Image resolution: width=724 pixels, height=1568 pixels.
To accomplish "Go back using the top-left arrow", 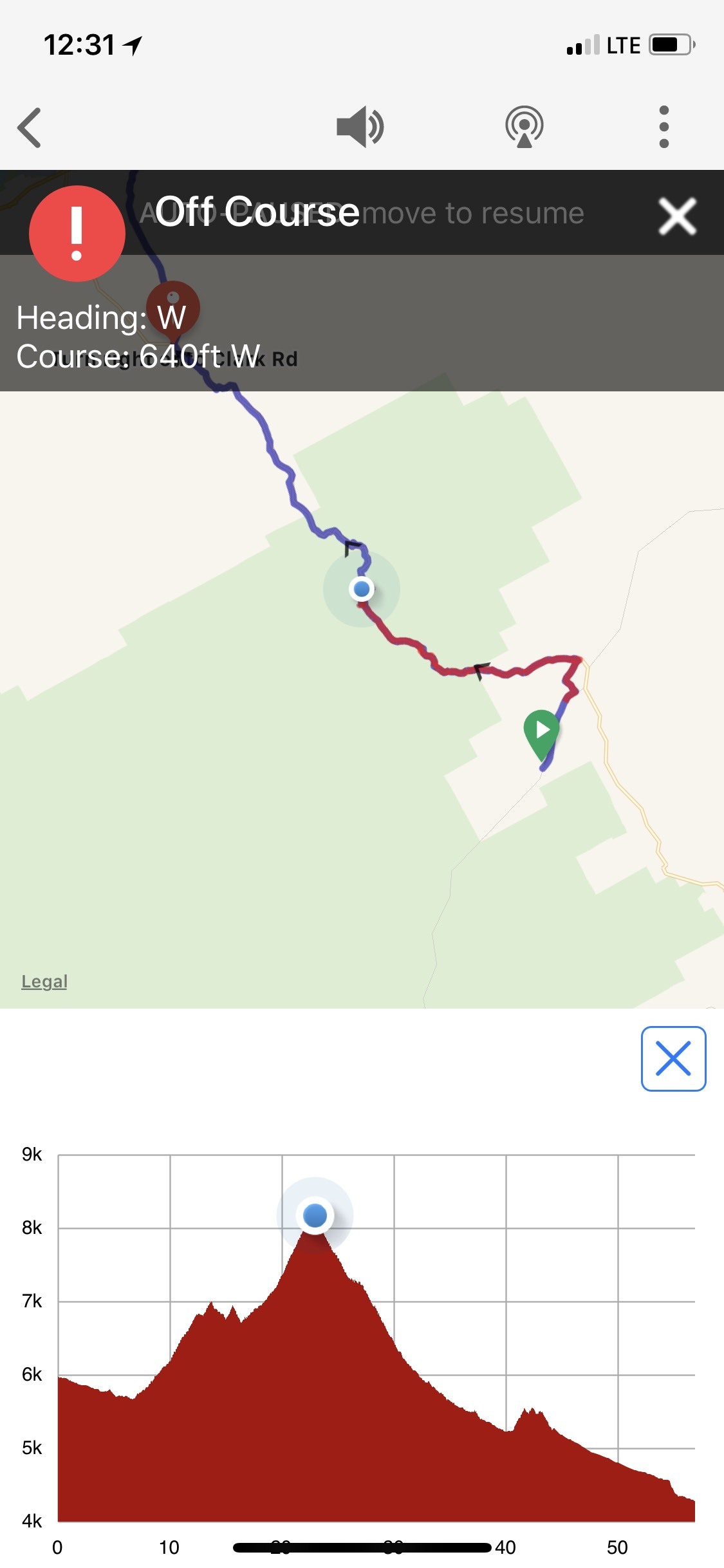I will 30,127.
